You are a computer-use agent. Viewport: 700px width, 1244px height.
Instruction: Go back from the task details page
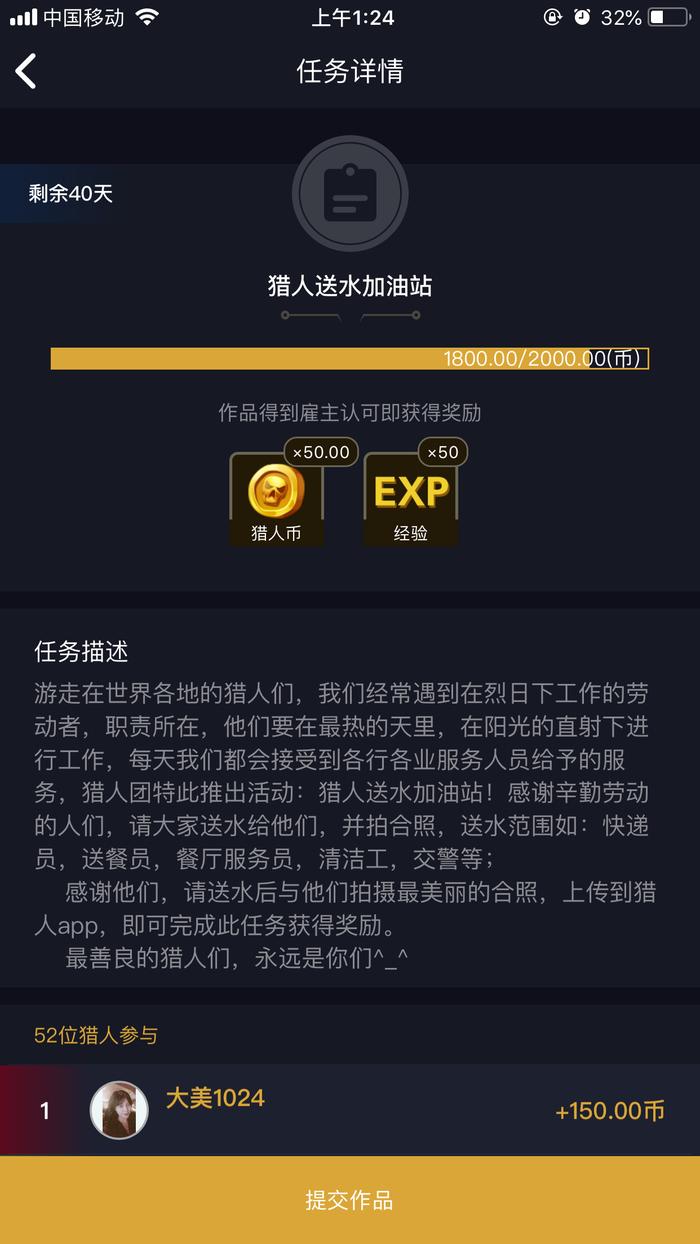pyautogui.click(x=26, y=71)
